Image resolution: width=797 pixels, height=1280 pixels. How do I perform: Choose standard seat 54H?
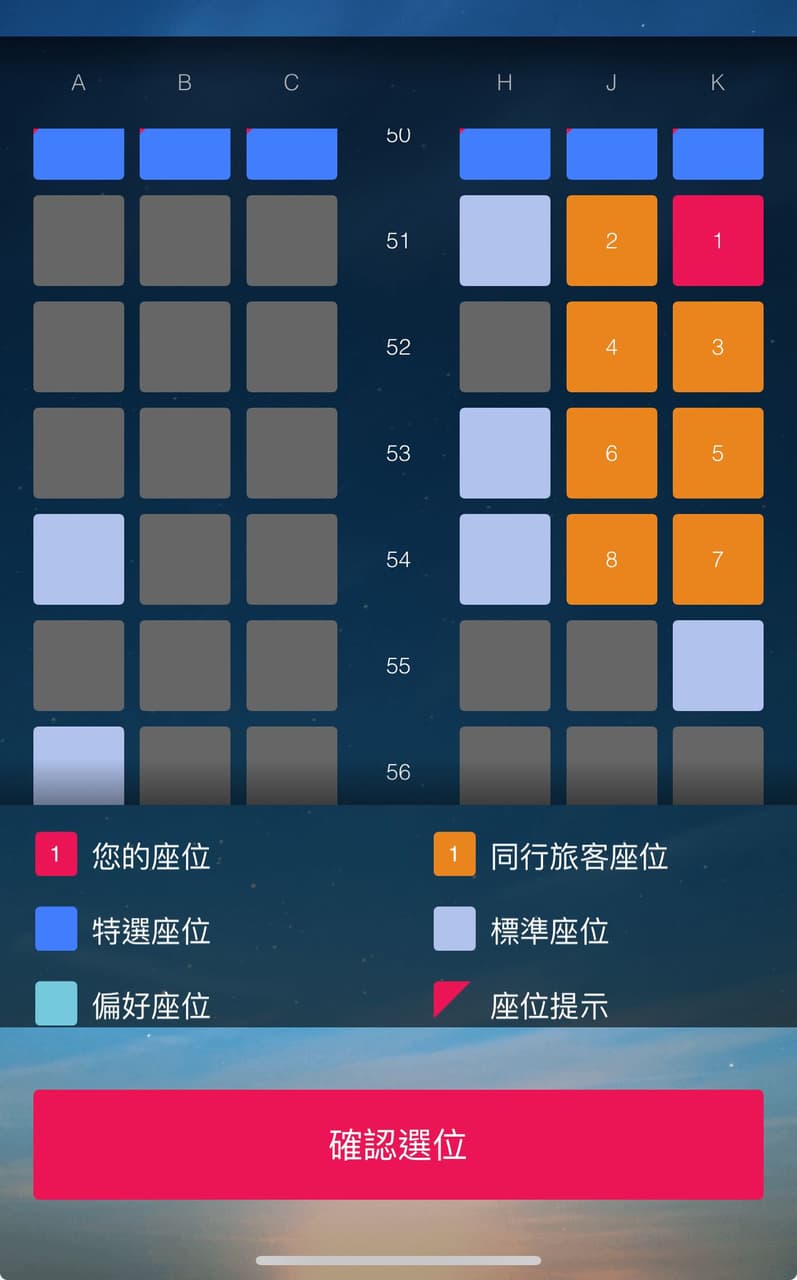point(504,559)
